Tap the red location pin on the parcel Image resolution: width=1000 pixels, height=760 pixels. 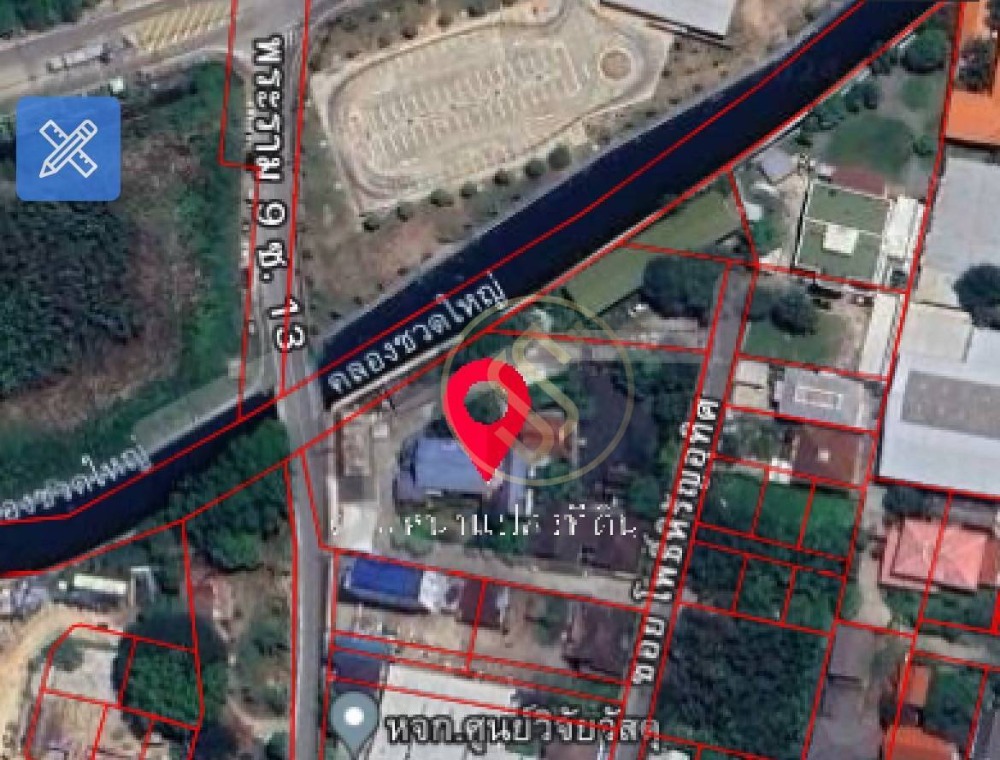click(488, 409)
